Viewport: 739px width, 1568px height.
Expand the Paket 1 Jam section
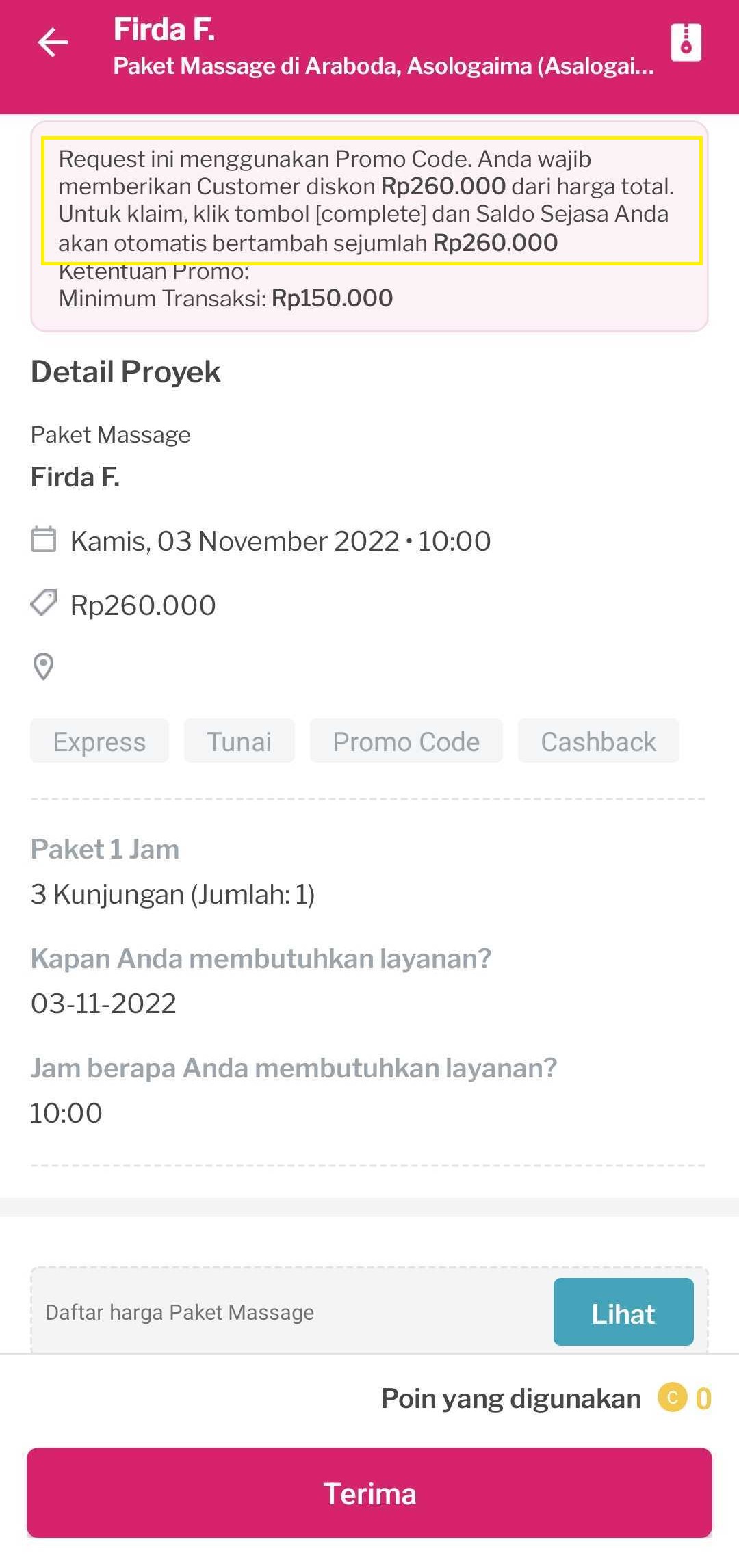105,848
